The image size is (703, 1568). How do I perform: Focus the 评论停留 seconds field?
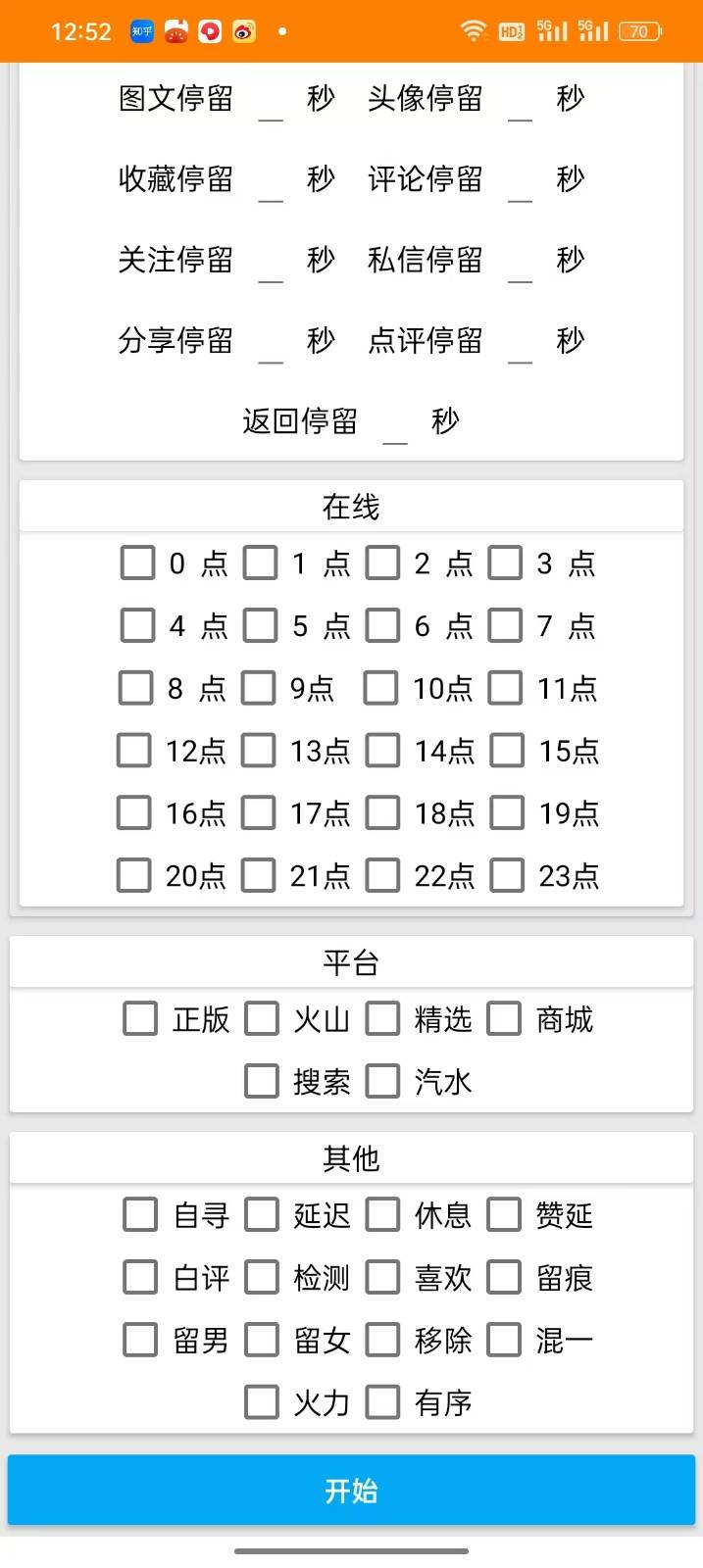tap(521, 179)
